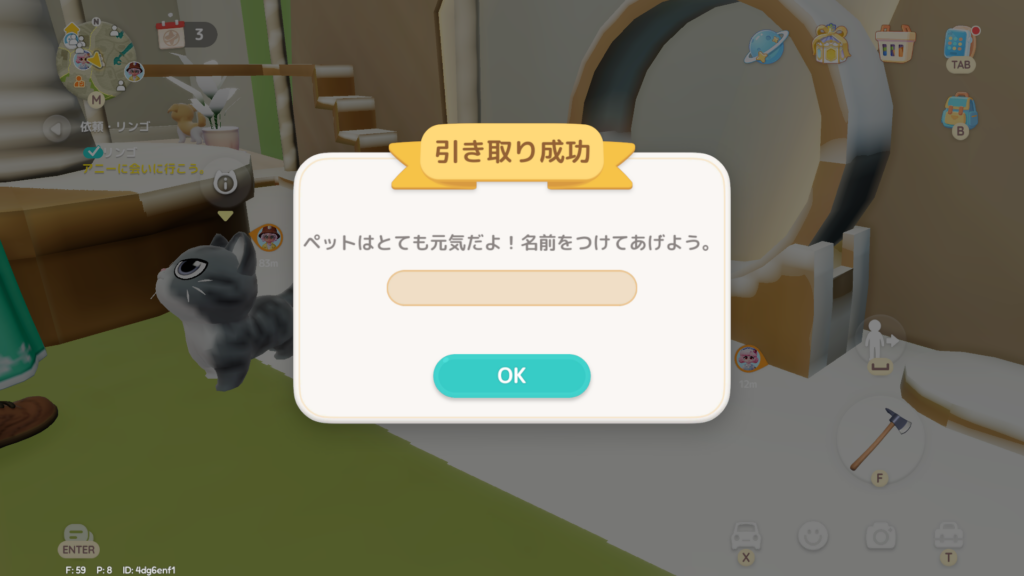The height and width of the screenshot is (576, 1024).
Task: Open the chat enter button
Action: tap(78, 538)
